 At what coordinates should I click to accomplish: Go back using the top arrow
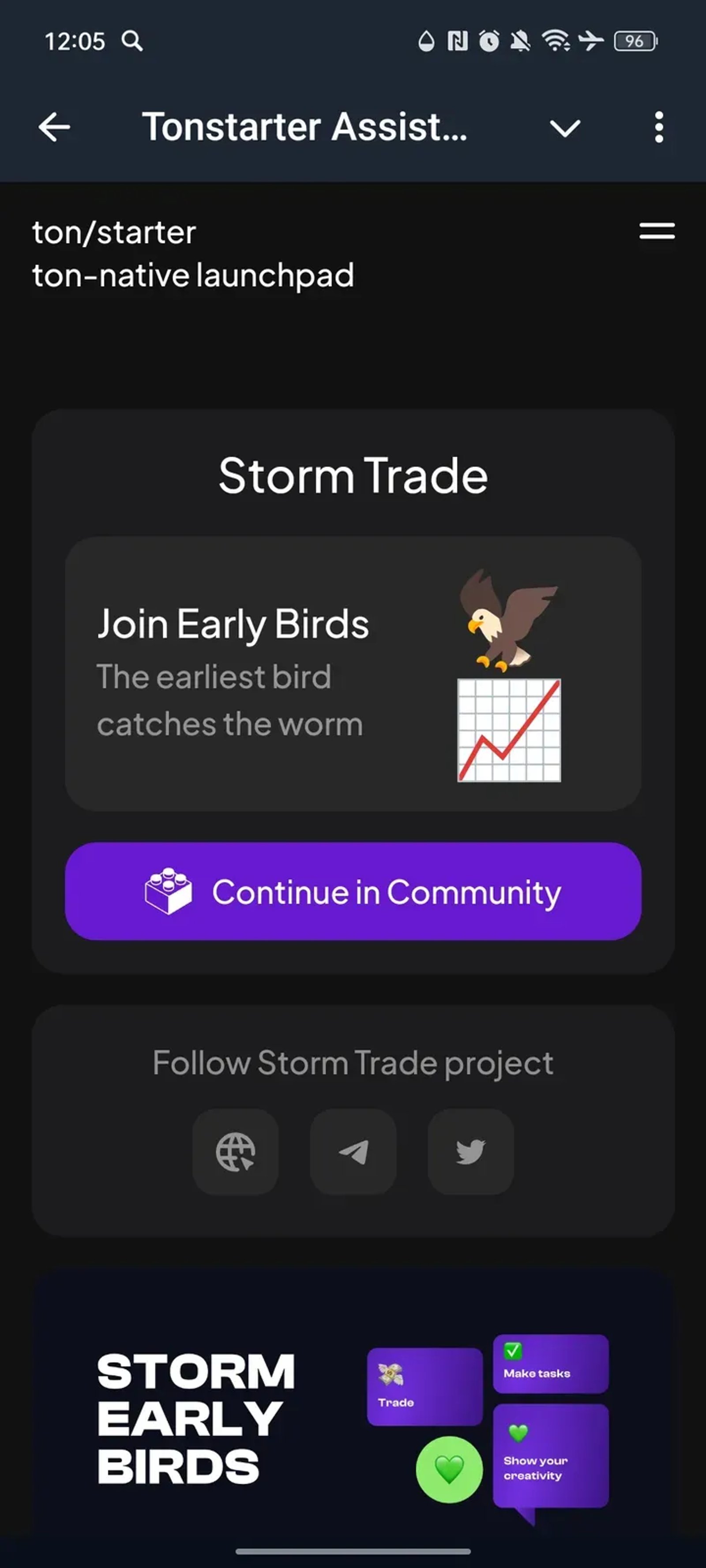point(54,128)
